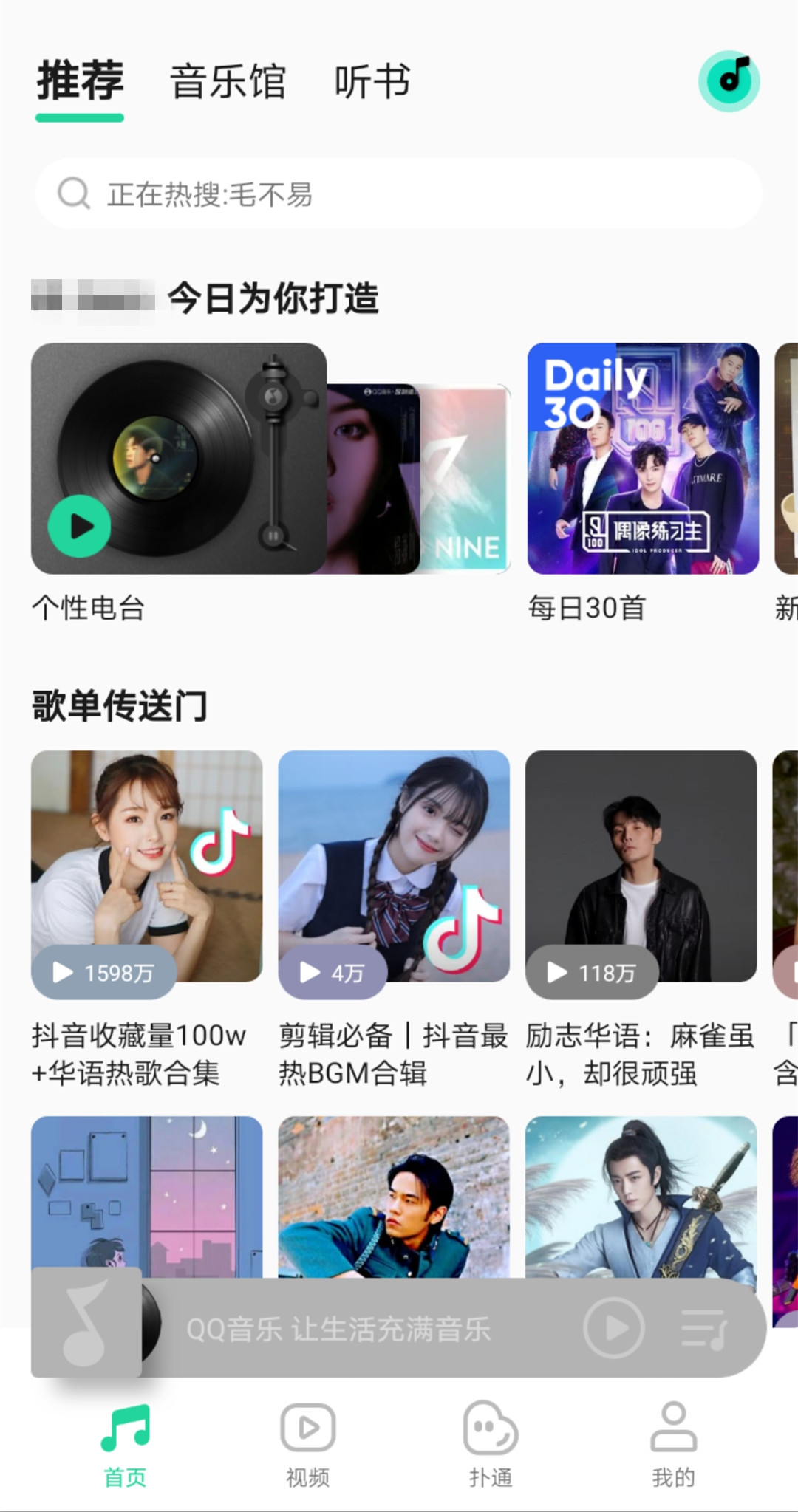Image resolution: width=798 pixels, height=1512 pixels.
Task: Open playlist 抖音收藏量100w+华语热歌合集
Action: (x=146, y=866)
